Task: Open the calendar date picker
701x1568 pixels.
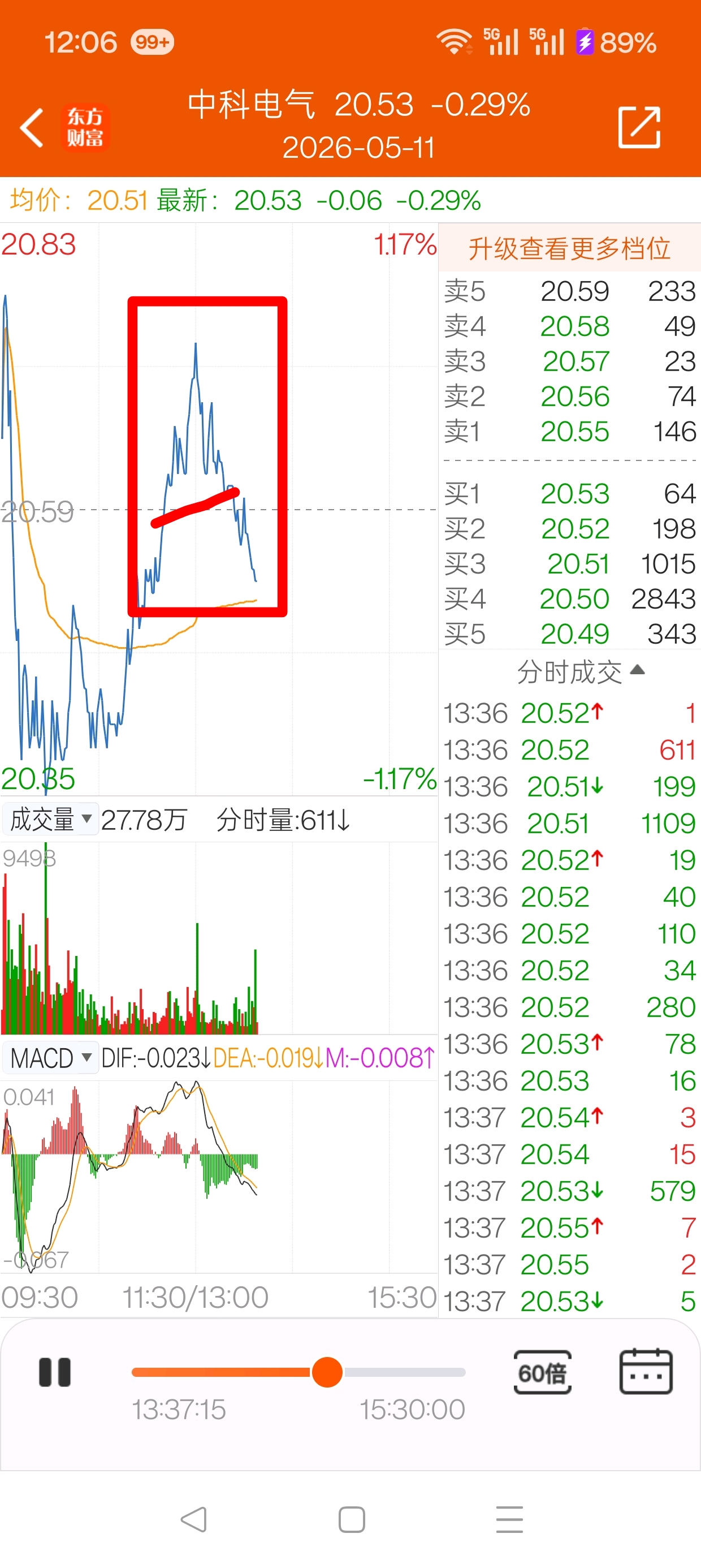Action: pos(646,1371)
